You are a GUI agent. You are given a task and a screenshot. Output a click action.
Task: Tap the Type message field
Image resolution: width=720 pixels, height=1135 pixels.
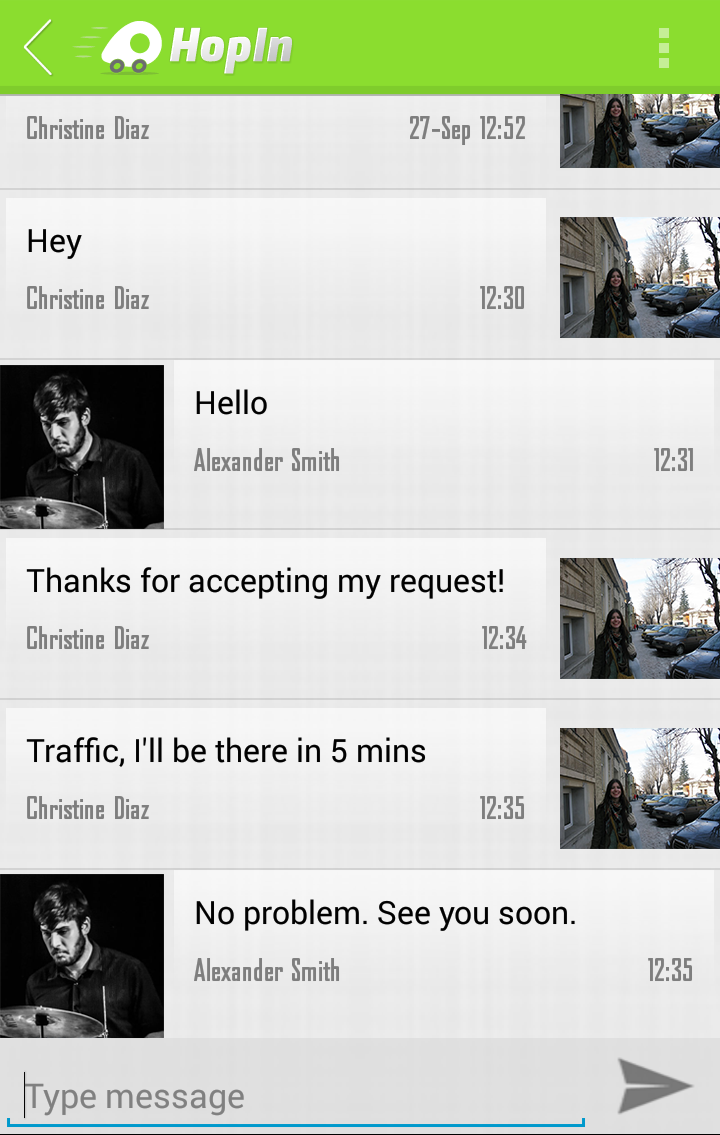point(295,1096)
